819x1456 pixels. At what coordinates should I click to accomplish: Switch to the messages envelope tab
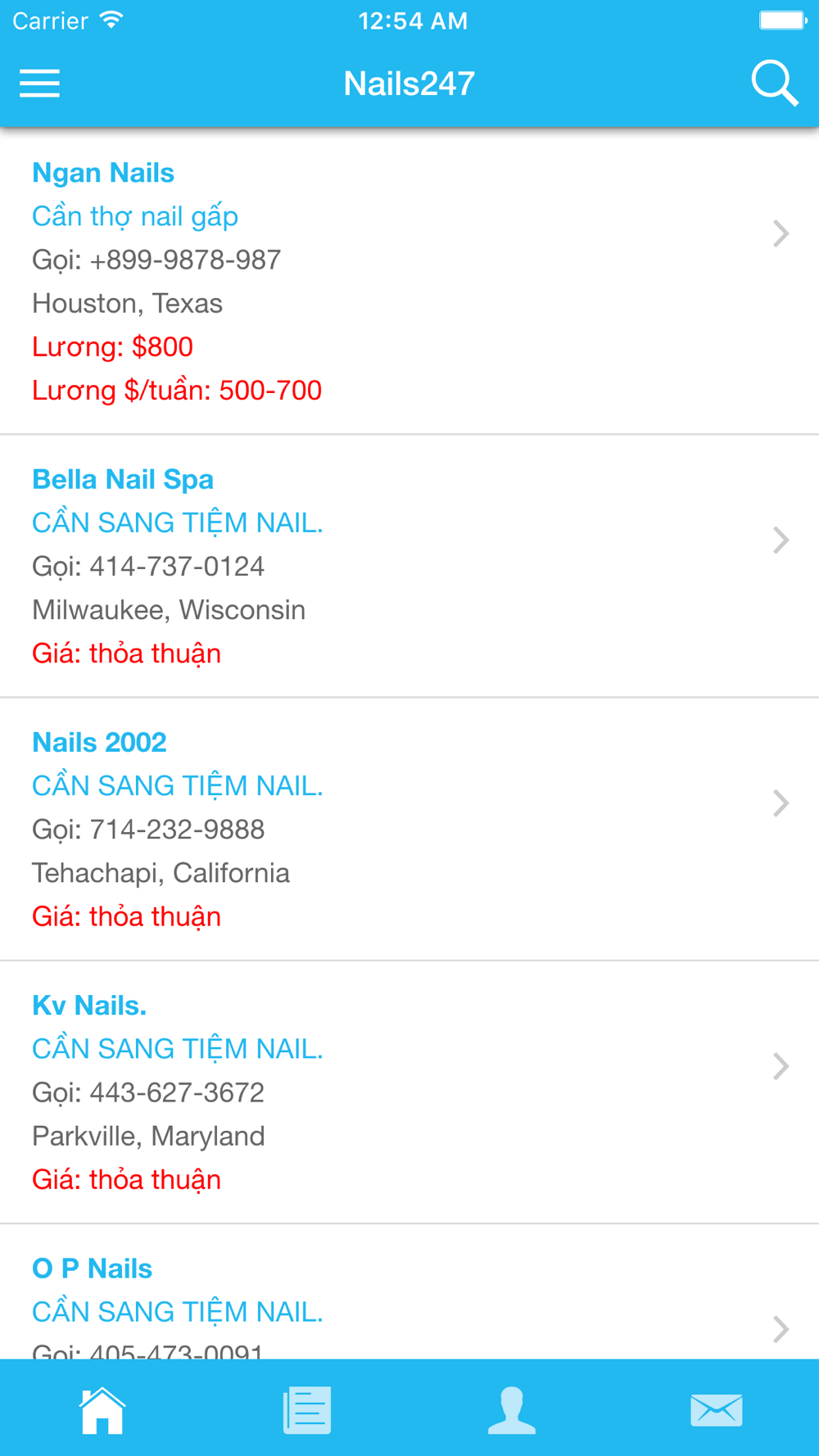click(x=717, y=1410)
